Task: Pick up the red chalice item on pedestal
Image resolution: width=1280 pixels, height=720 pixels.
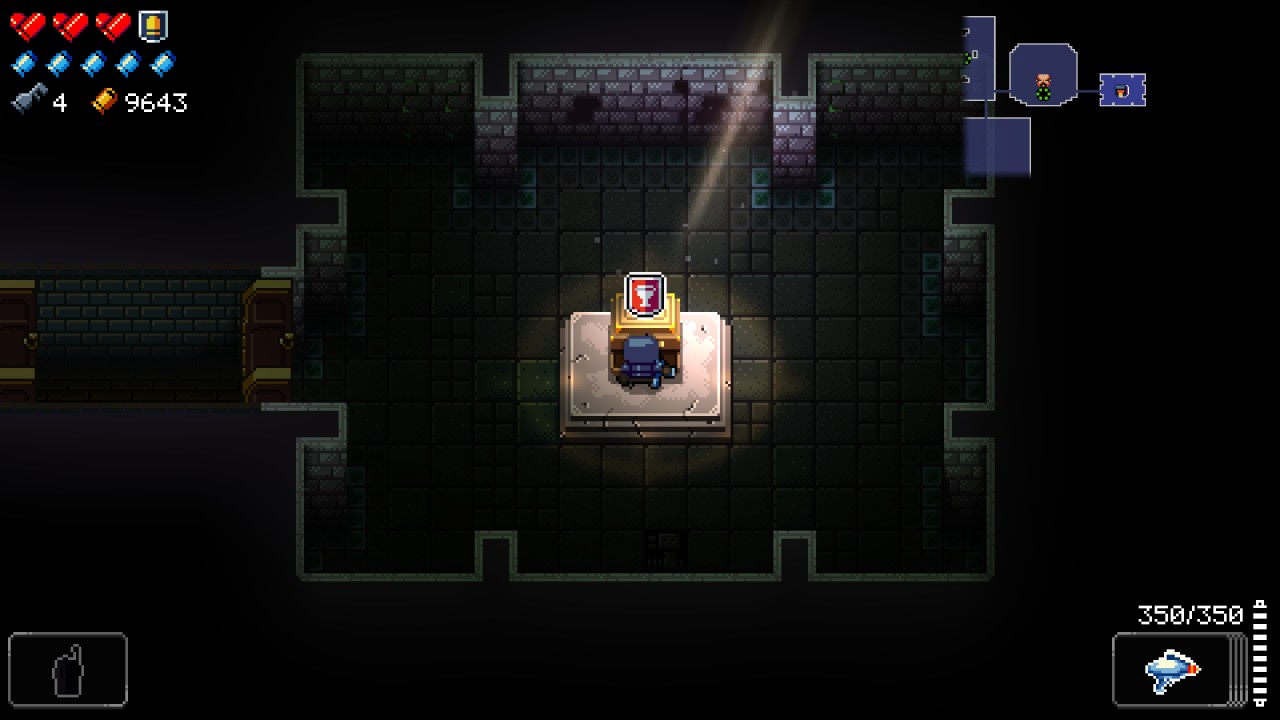Action: (645, 296)
